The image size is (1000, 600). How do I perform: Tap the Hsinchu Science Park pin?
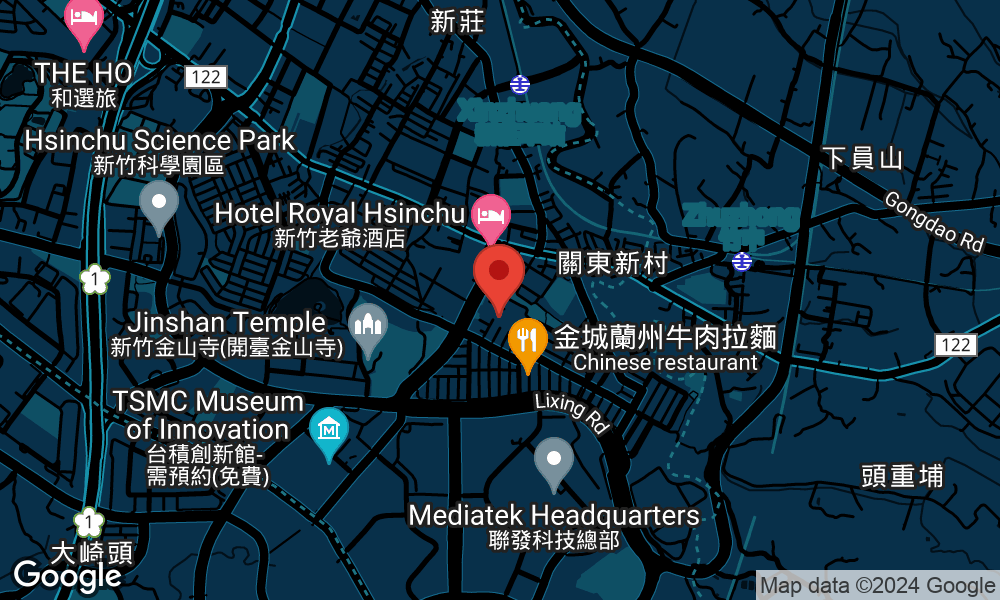click(159, 203)
